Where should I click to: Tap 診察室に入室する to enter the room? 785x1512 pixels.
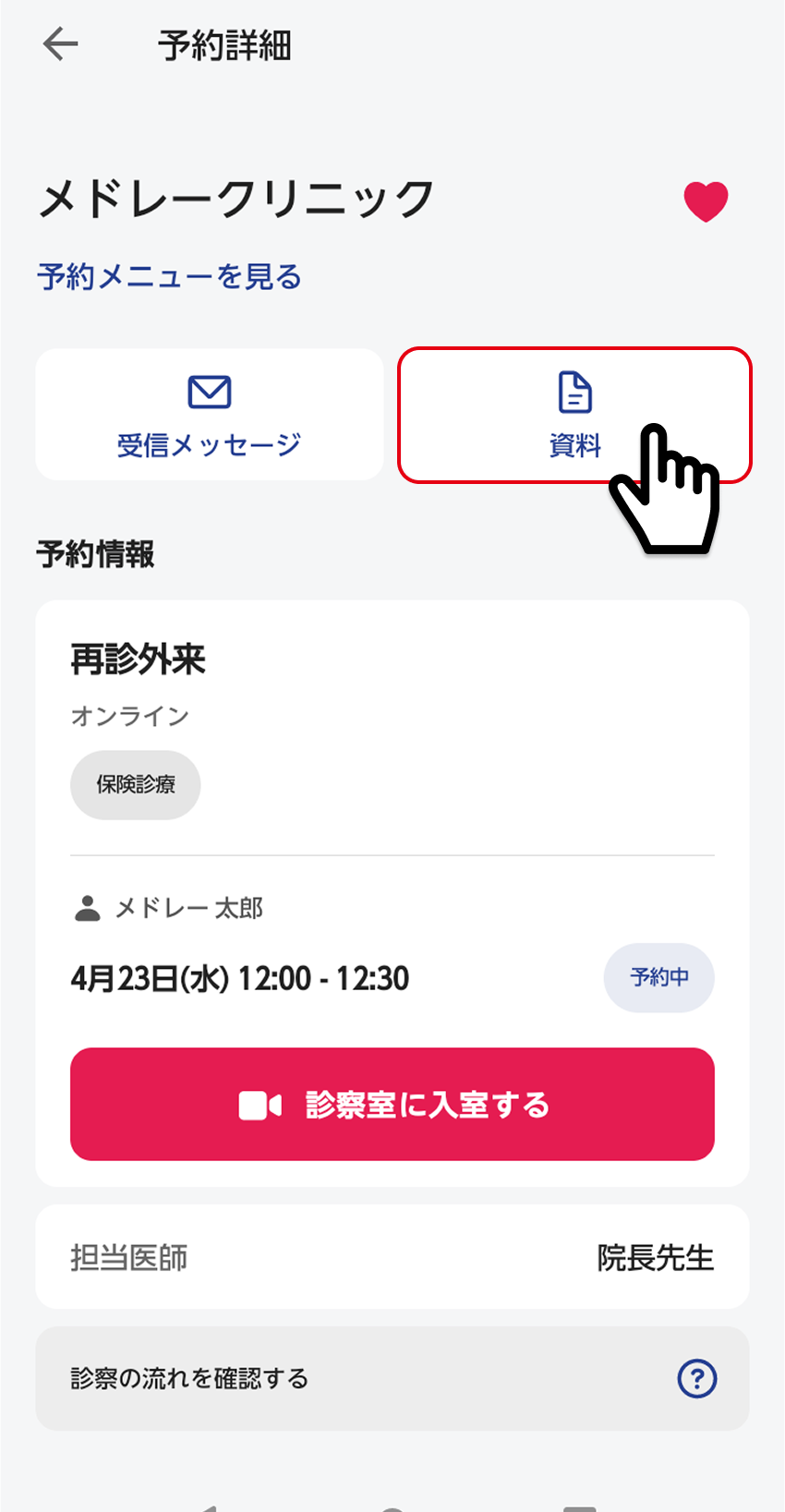pyautogui.click(x=392, y=1104)
